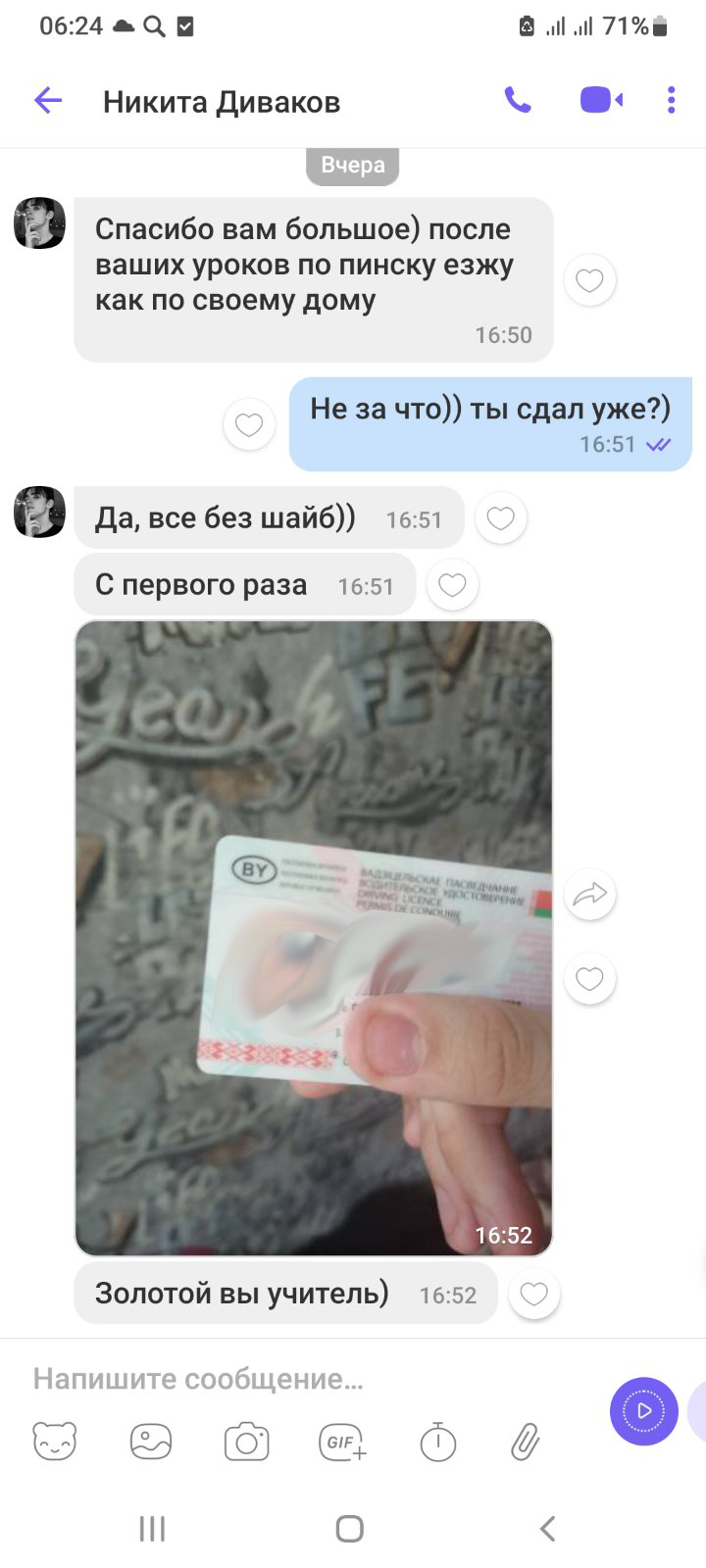Attach a file with the paperclip
The image size is (706, 1568).
coord(525,1441)
